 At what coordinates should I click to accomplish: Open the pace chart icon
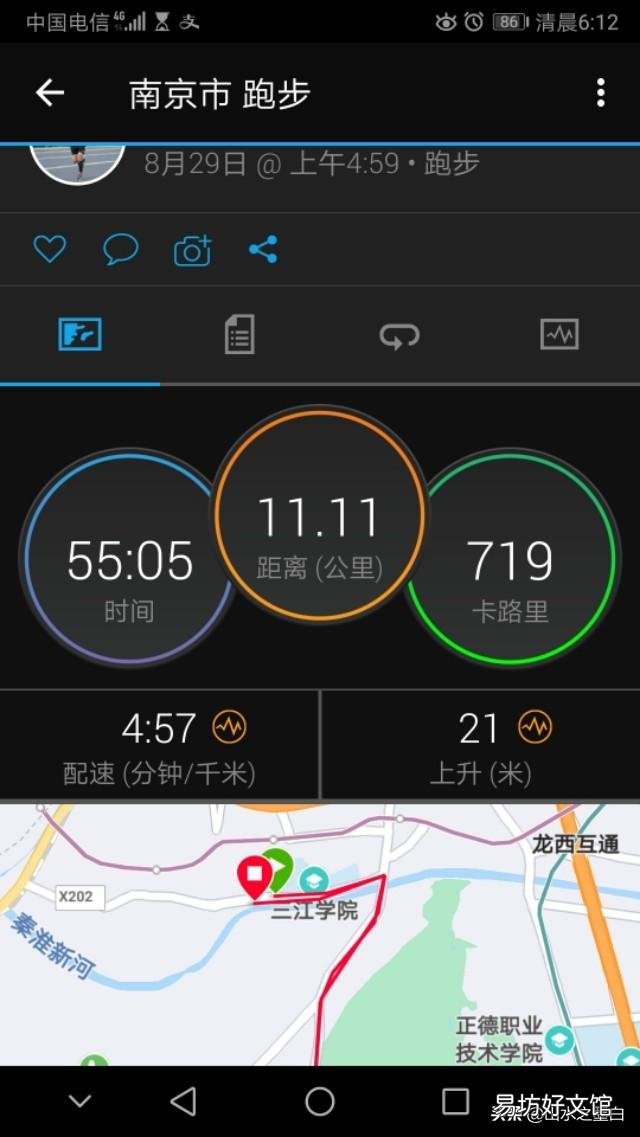(x=230, y=727)
